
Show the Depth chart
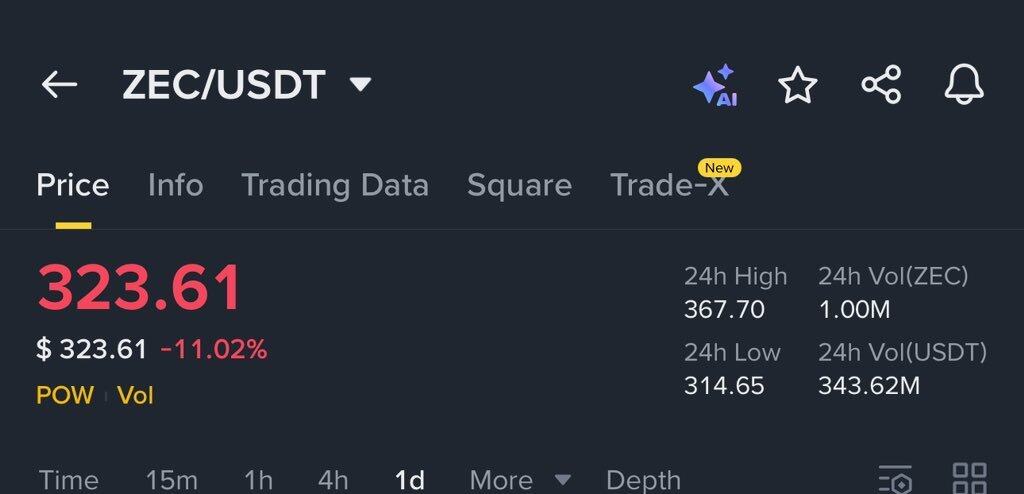pyautogui.click(x=643, y=480)
